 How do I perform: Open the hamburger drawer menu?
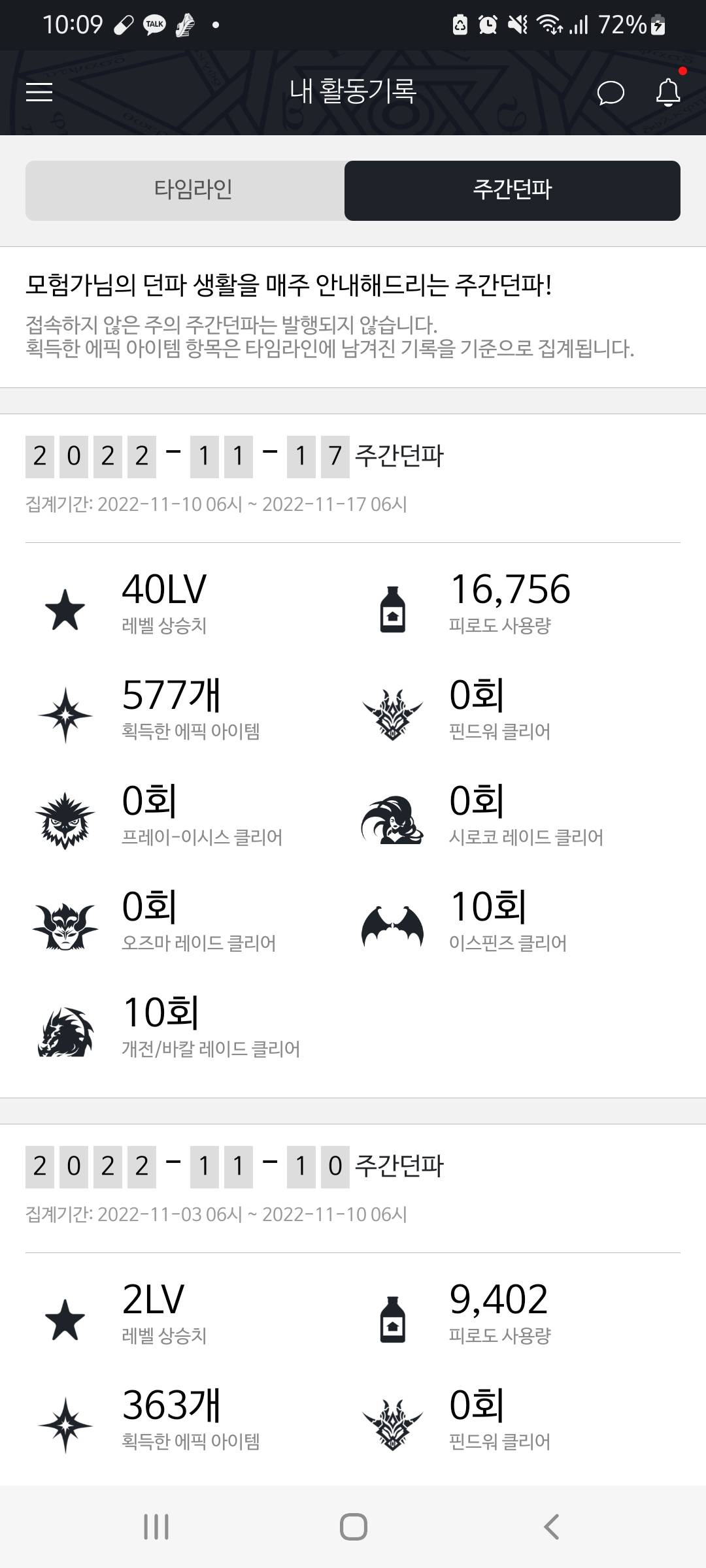(x=39, y=92)
